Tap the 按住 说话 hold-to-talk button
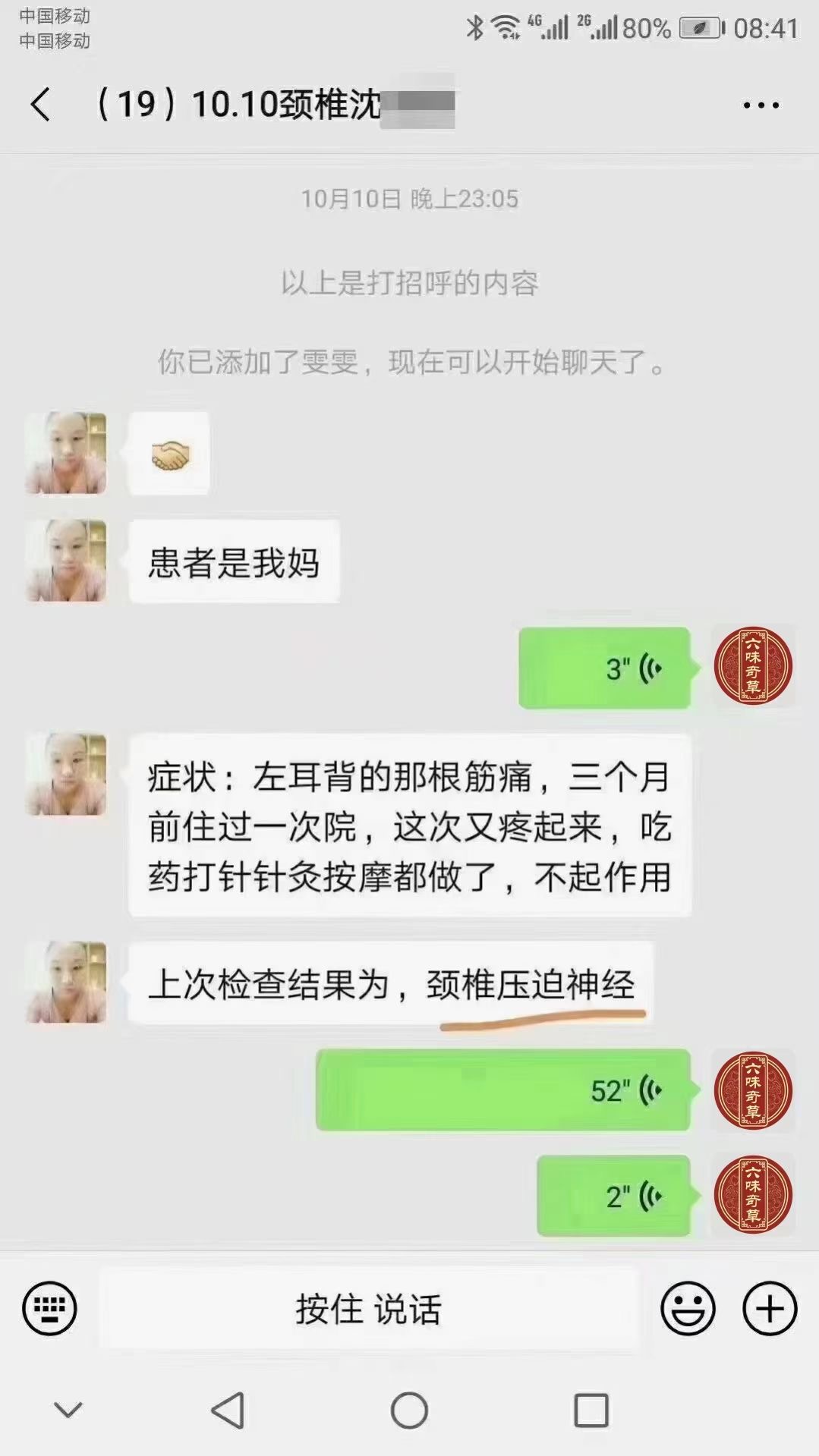 pyautogui.click(x=369, y=1309)
